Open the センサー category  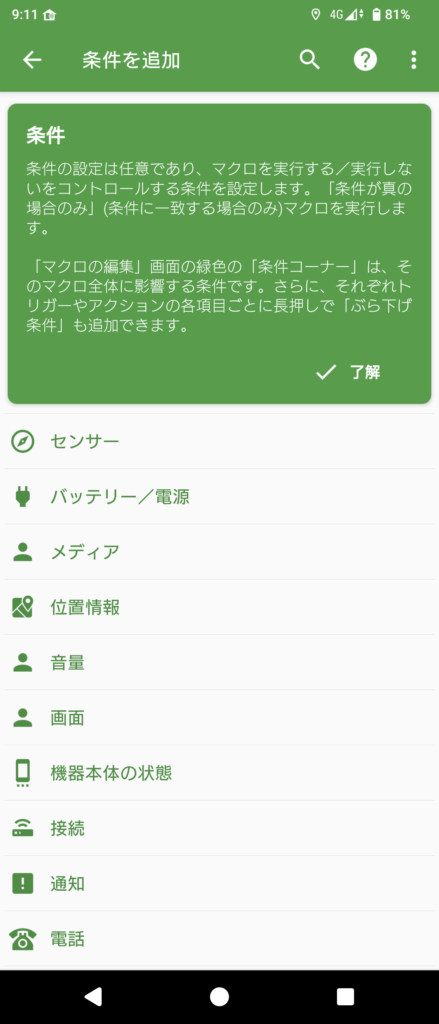pyautogui.click(x=220, y=441)
